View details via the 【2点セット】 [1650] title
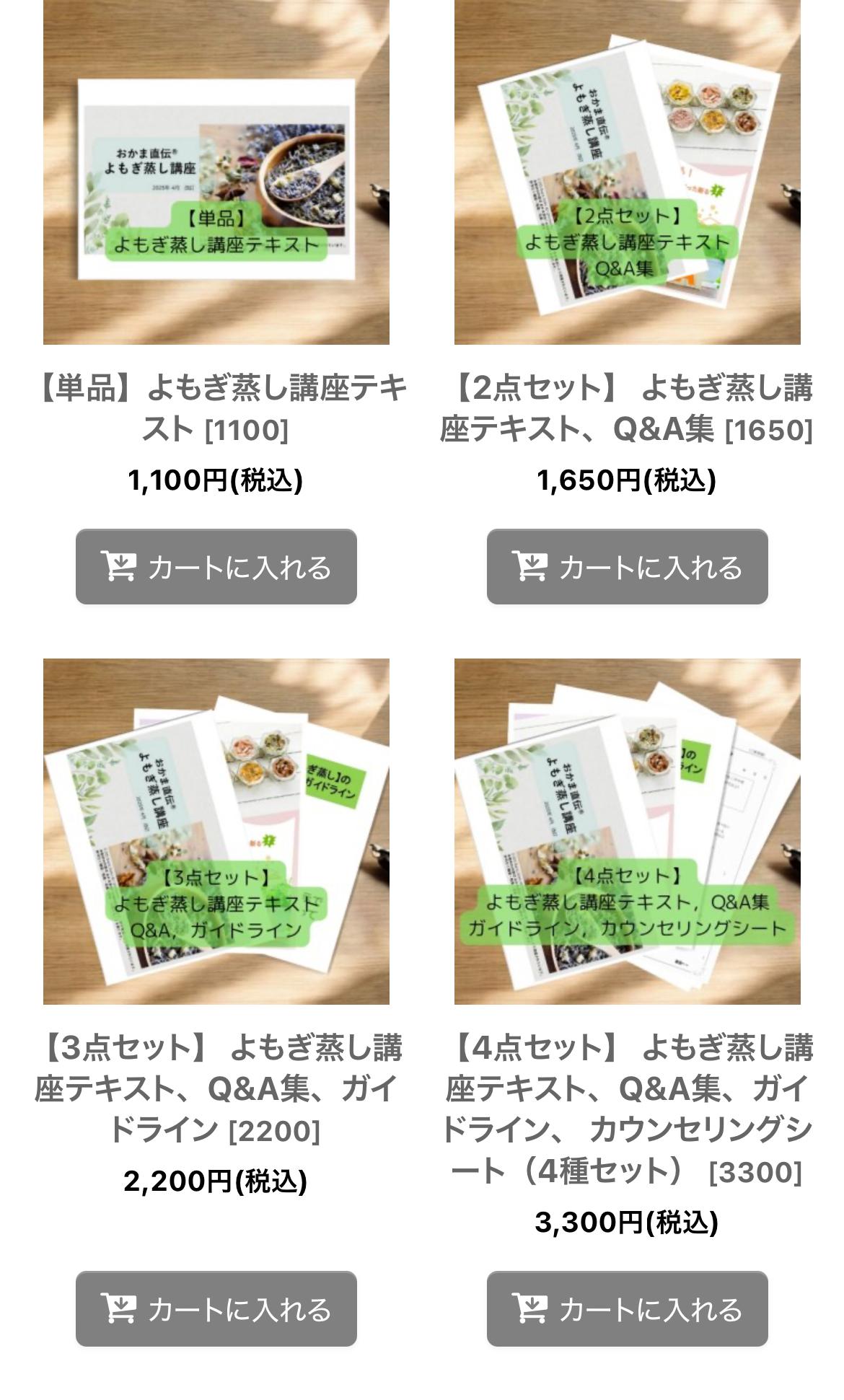Screen dimensions: 844x1400 (627, 408)
